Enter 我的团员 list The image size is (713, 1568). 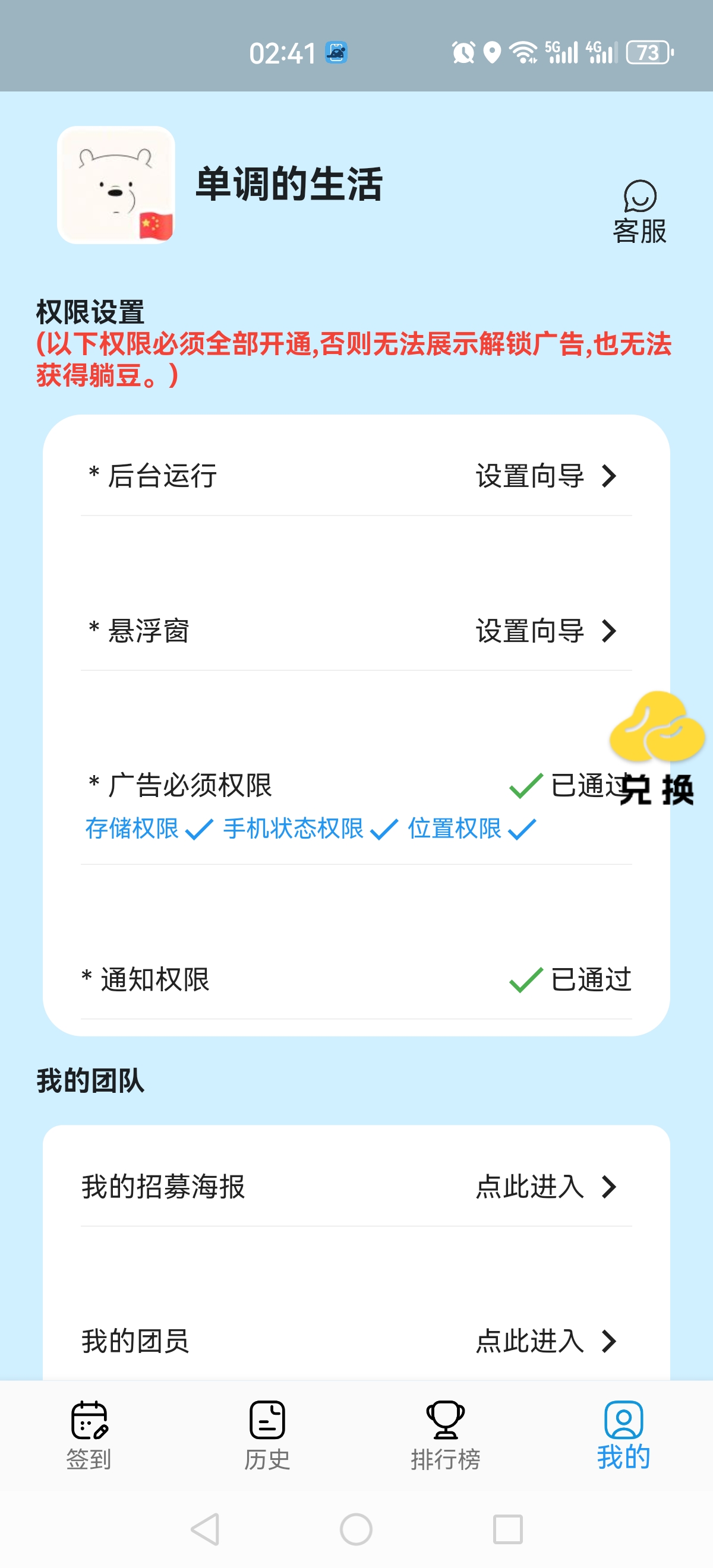(x=356, y=1341)
